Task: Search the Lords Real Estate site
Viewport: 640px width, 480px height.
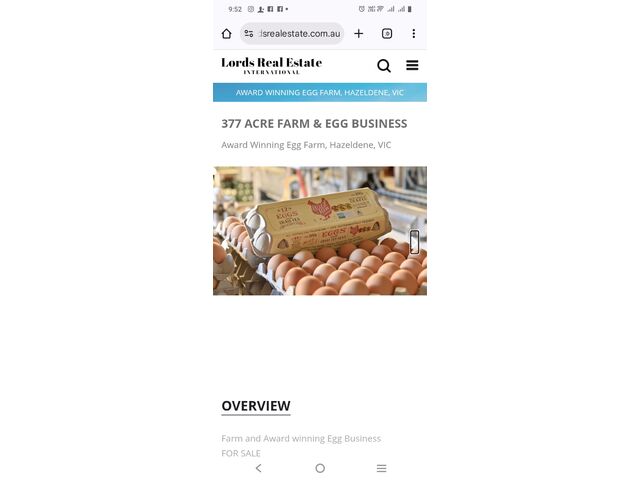Action: pyautogui.click(x=384, y=66)
